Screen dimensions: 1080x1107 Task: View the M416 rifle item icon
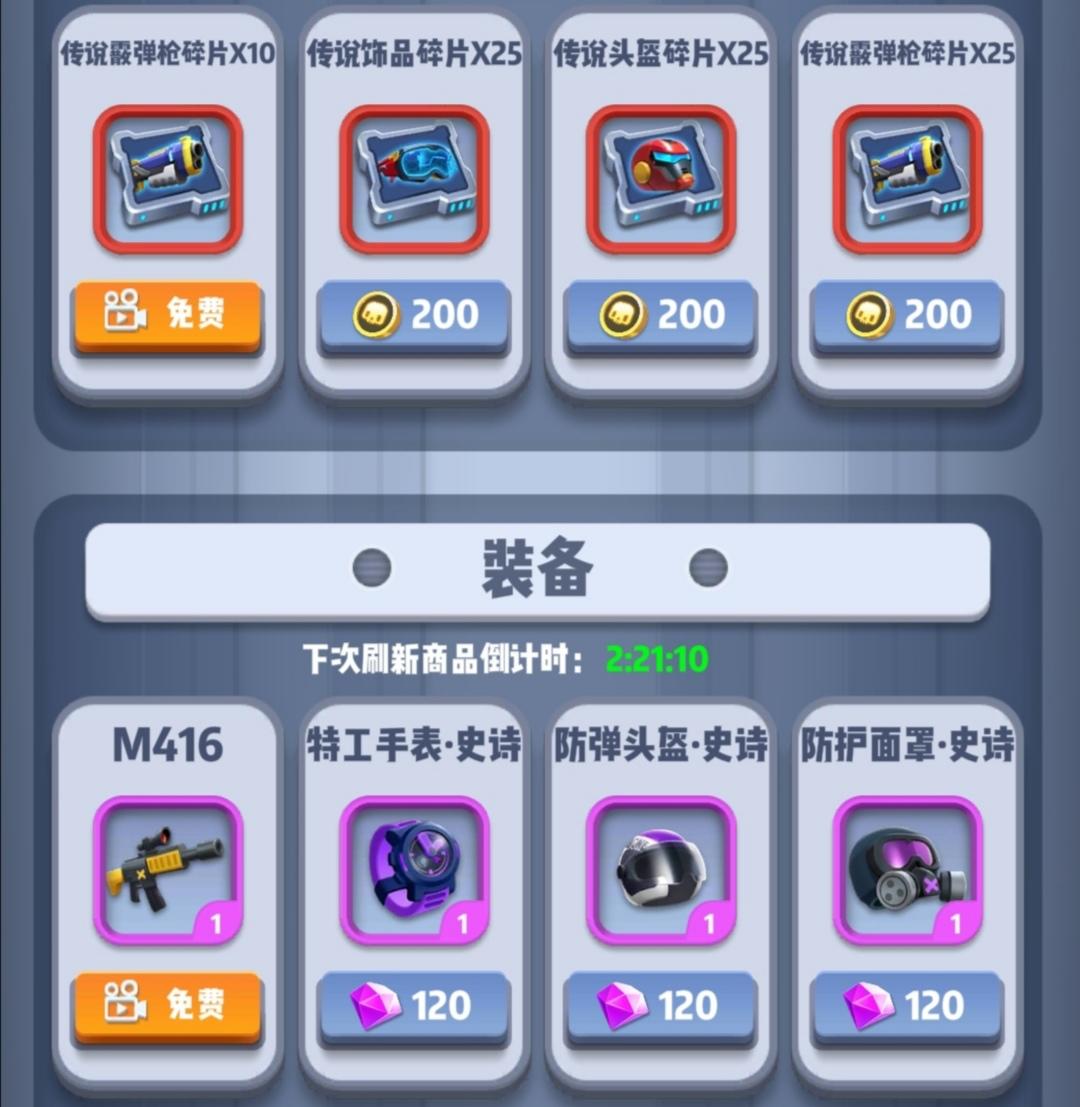pyautogui.click(x=168, y=870)
